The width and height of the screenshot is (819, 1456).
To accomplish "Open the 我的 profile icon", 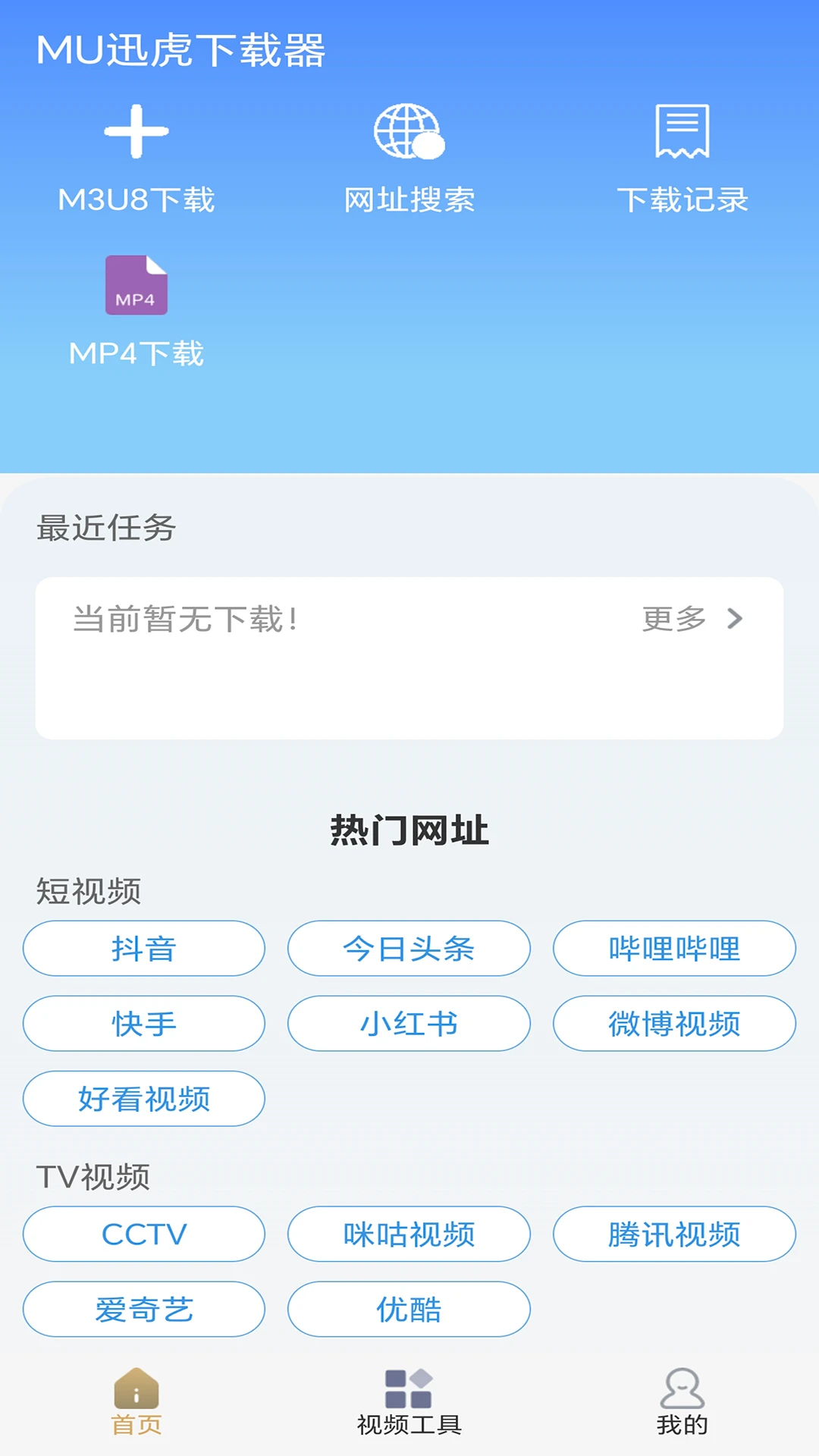I will [x=681, y=1389].
